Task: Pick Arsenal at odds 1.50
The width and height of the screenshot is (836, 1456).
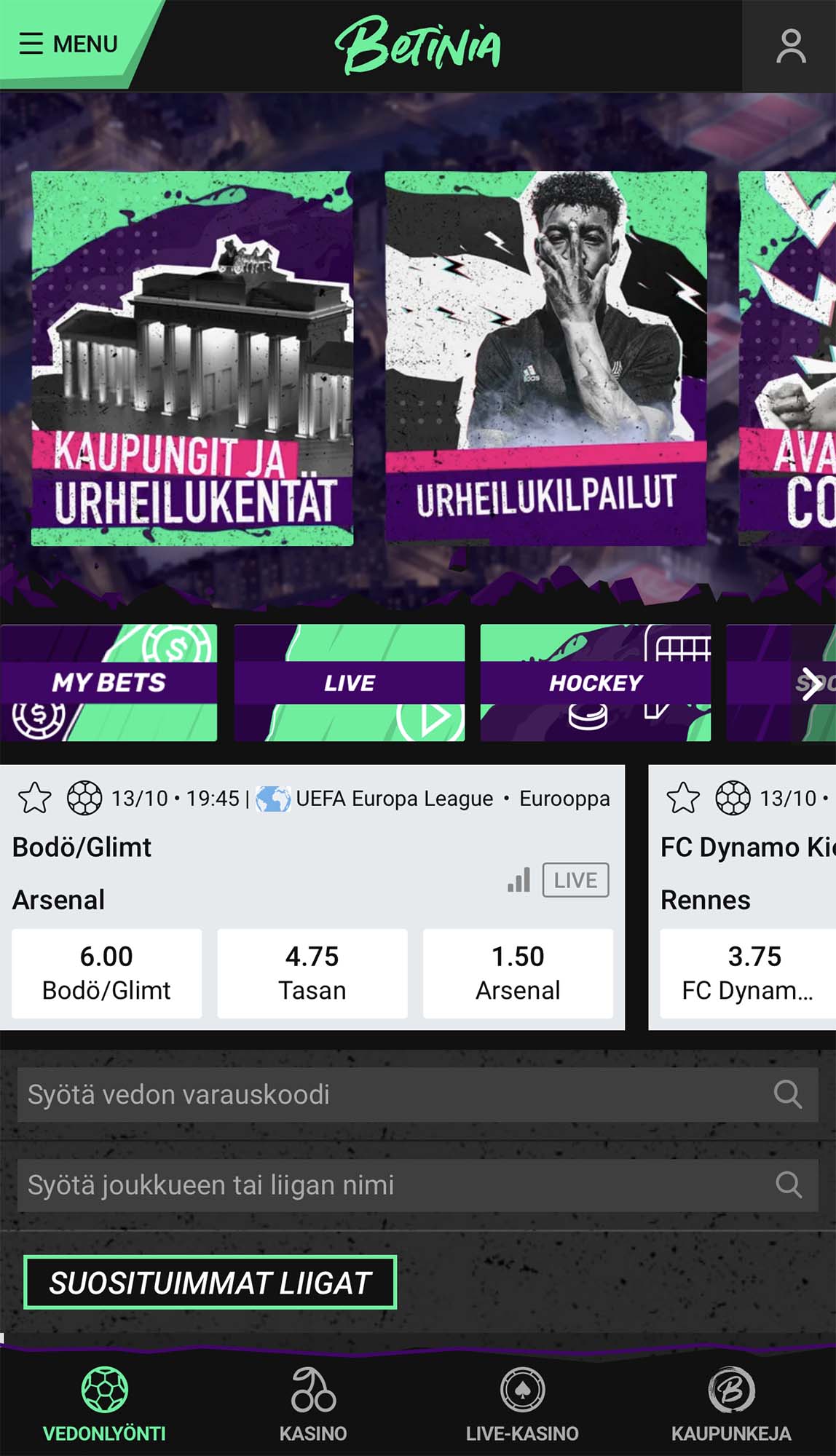Action: (518, 973)
